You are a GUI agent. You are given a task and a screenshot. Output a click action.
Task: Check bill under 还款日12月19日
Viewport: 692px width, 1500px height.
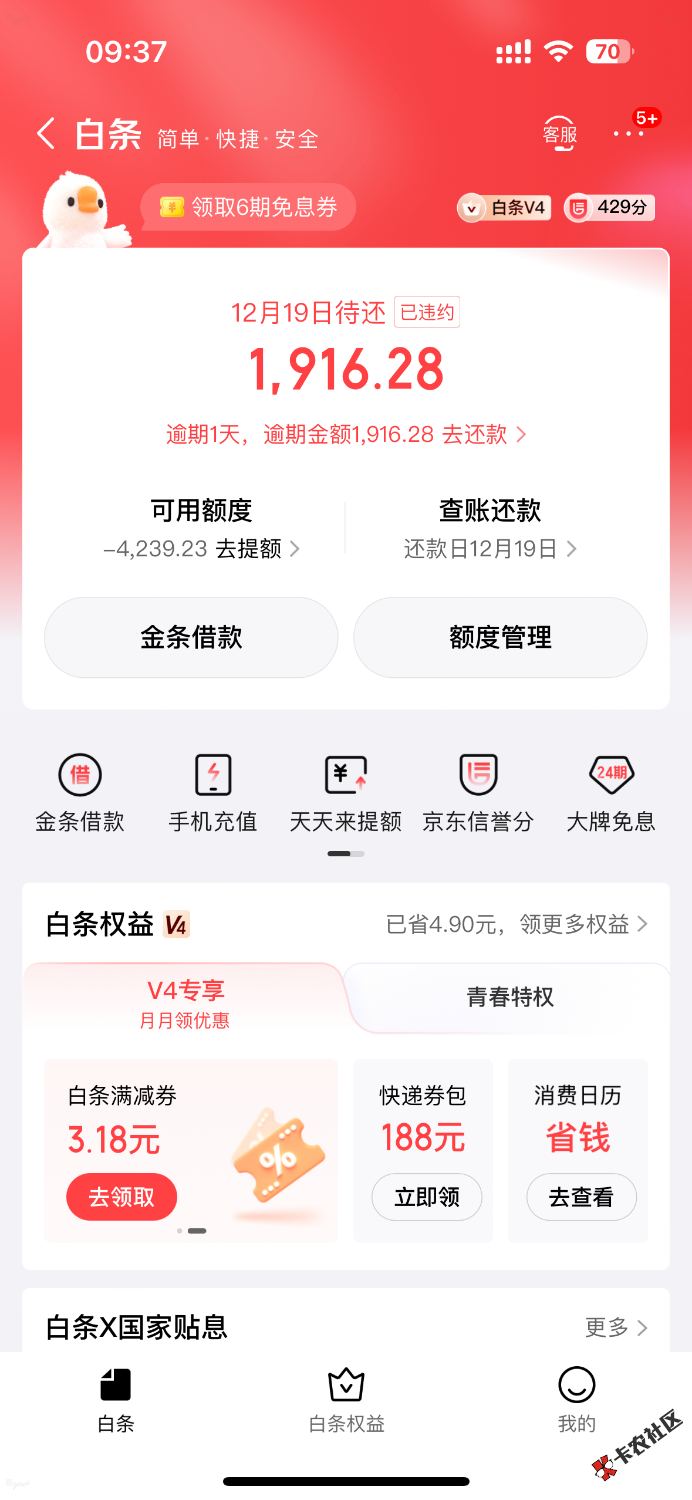point(490,549)
